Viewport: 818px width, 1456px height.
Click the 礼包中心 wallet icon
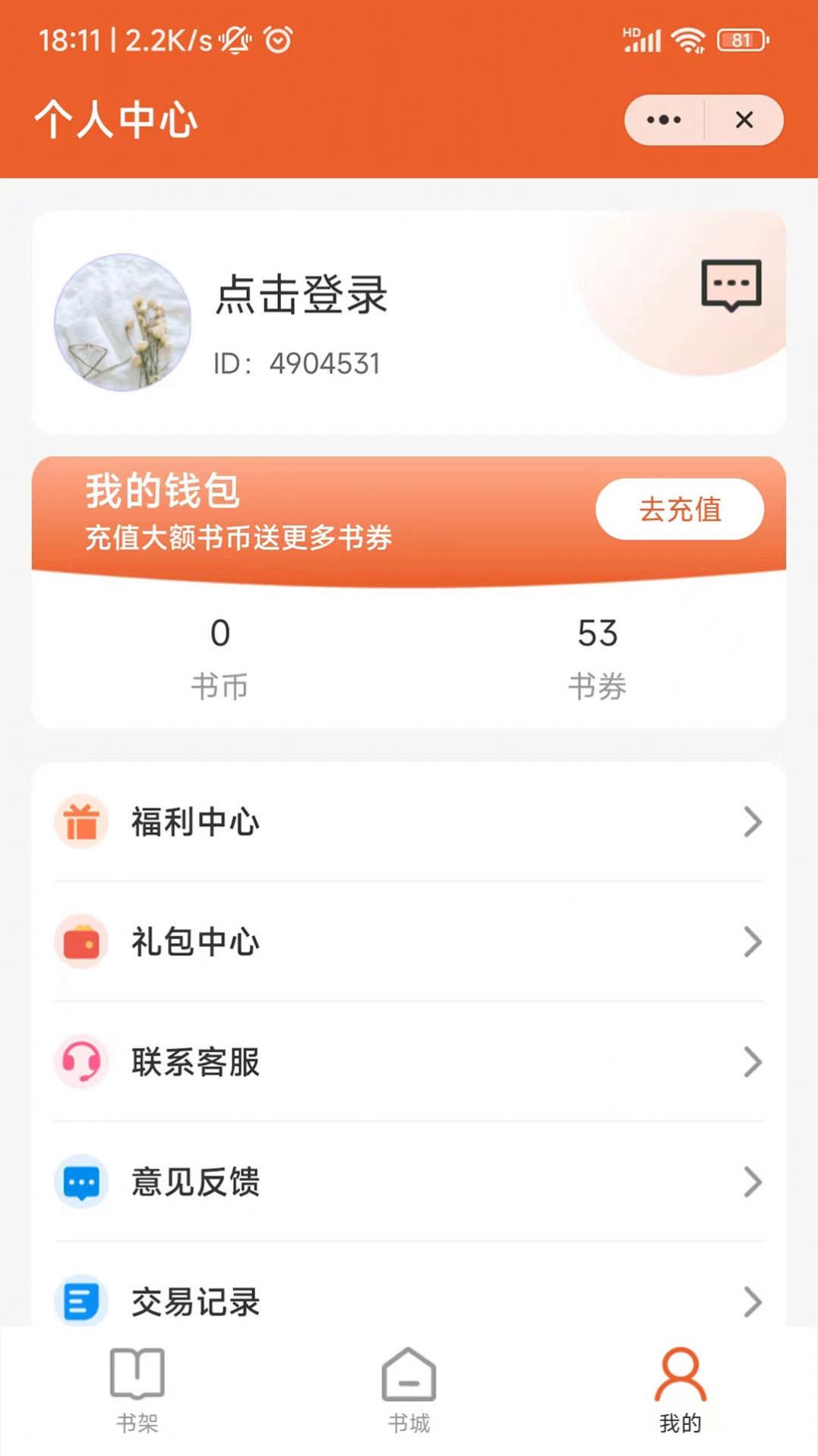[x=81, y=942]
